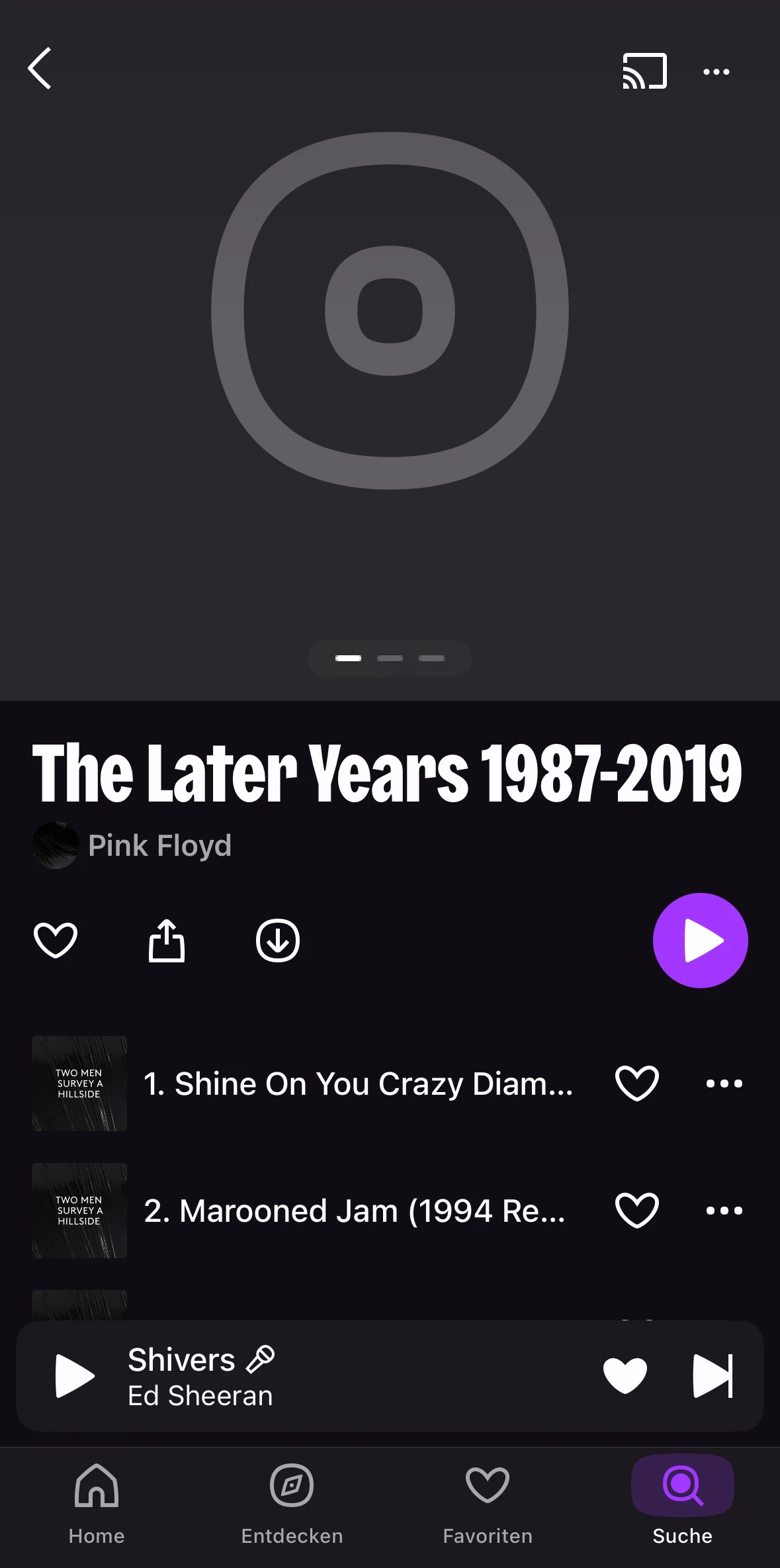Resume Shivers in the mini player
The height and width of the screenshot is (1568, 780).
(75, 1375)
